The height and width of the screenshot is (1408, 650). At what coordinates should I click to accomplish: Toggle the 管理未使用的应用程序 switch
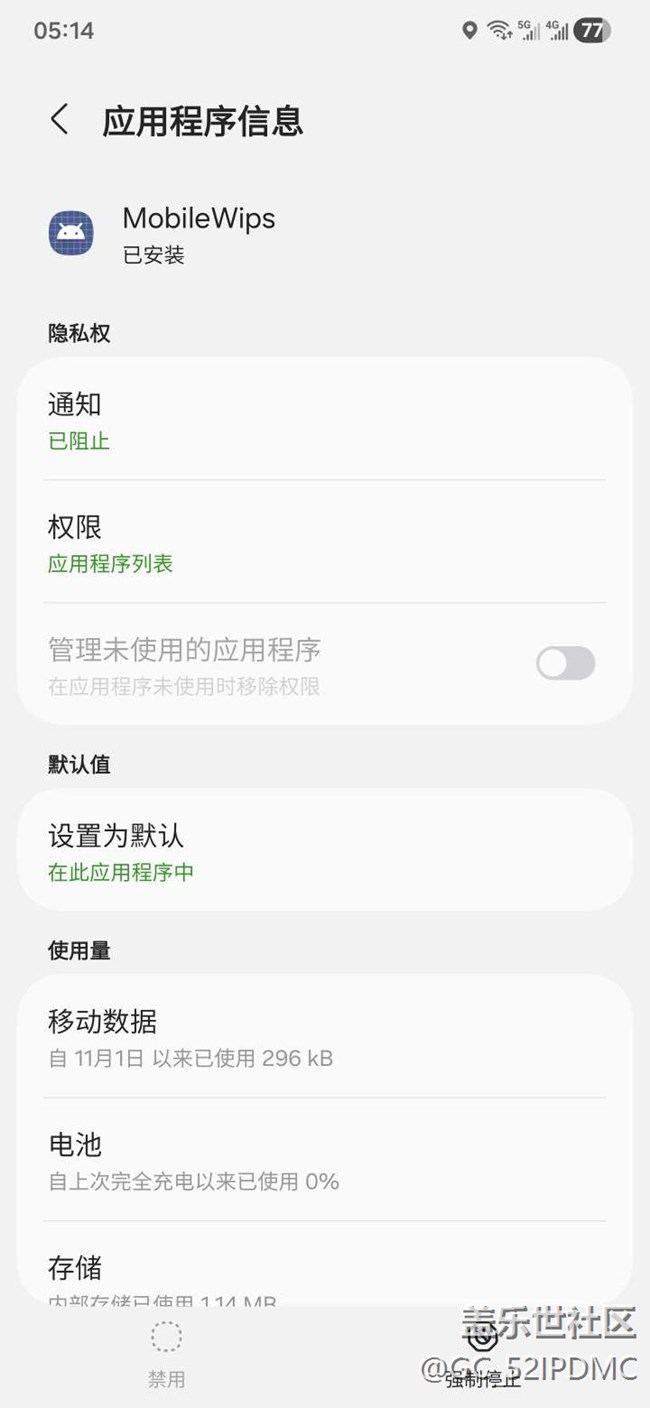point(565,663)
